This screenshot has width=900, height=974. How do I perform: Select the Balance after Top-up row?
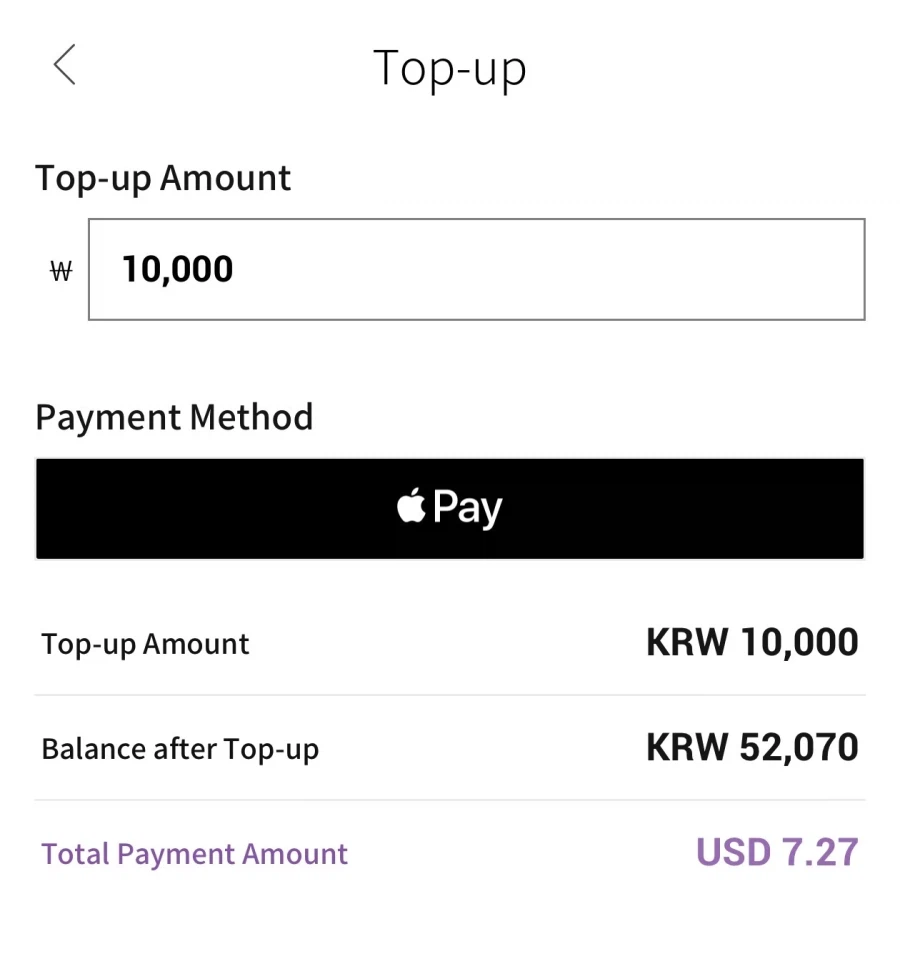click(x=180, y=747)
